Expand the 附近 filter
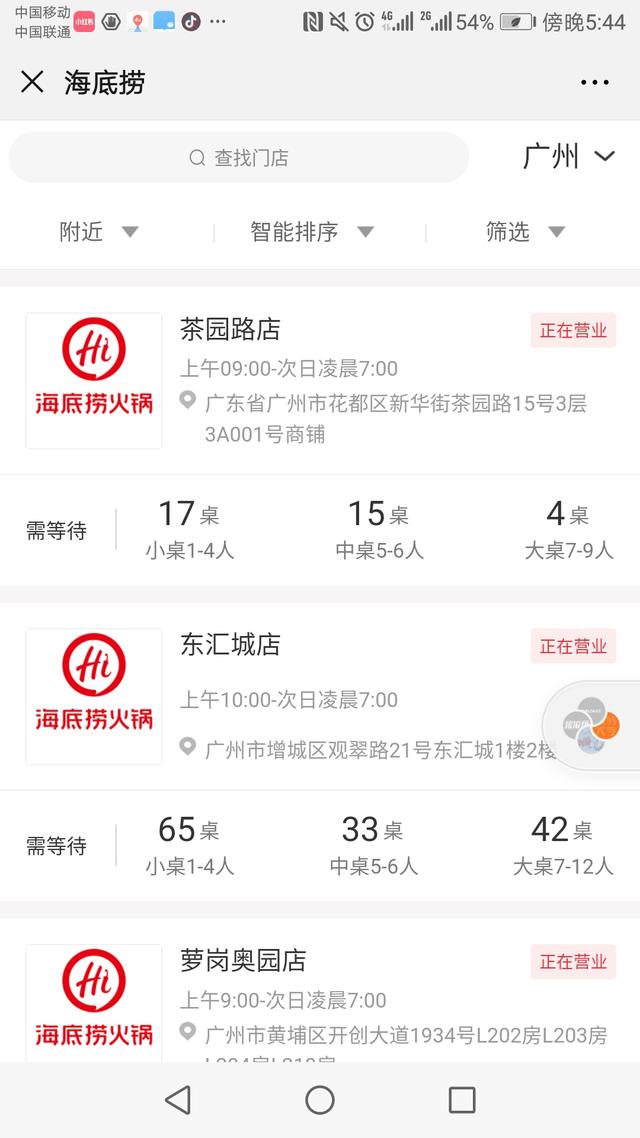Viewport: 640px width, 1138px height. [x=99, y=232]
